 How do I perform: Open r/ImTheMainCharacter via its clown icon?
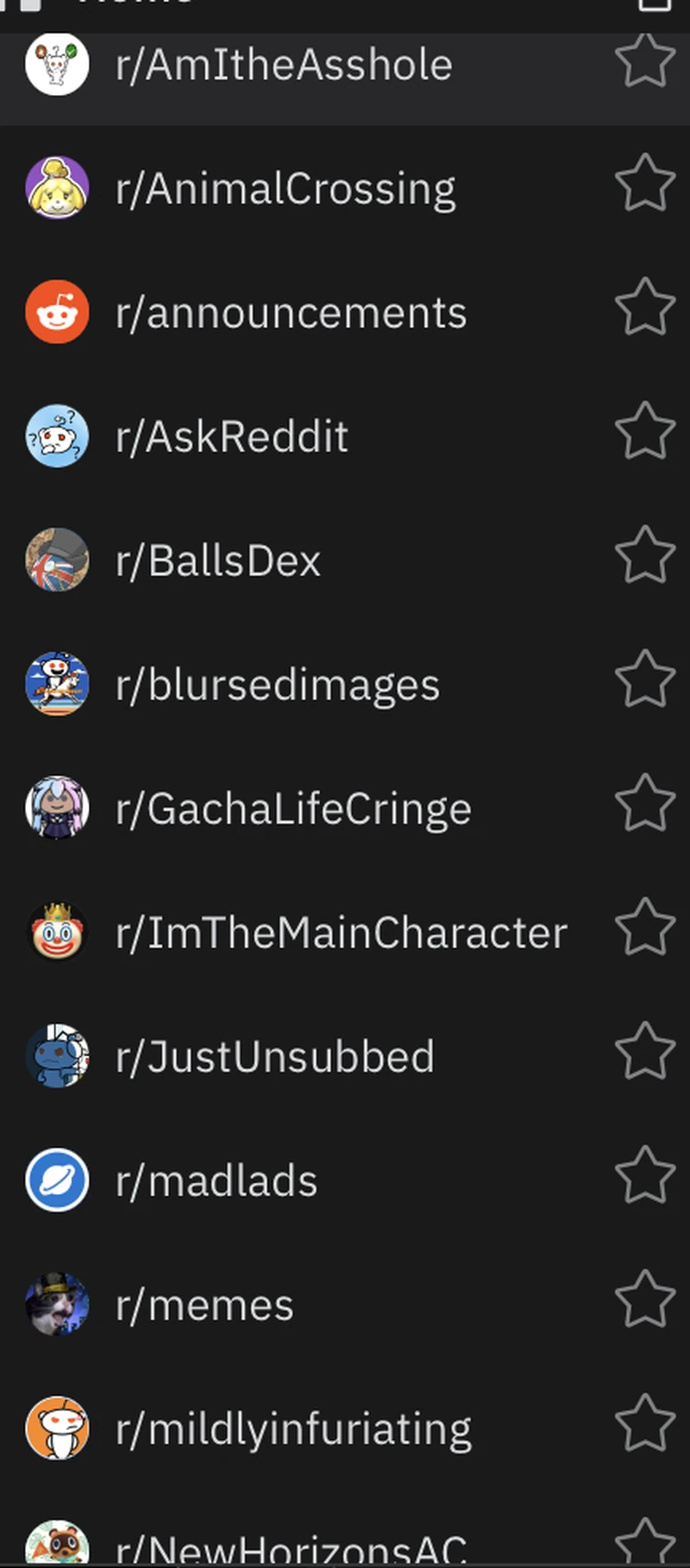coord(57,932)
